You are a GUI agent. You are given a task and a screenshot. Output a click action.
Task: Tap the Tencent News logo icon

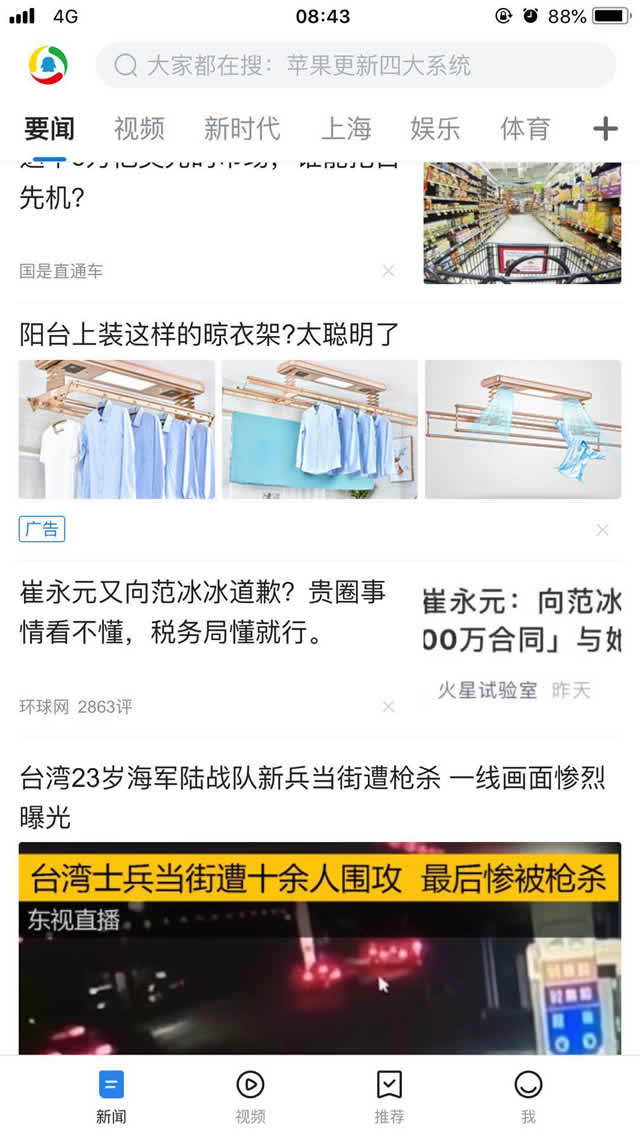coord(47,66)
